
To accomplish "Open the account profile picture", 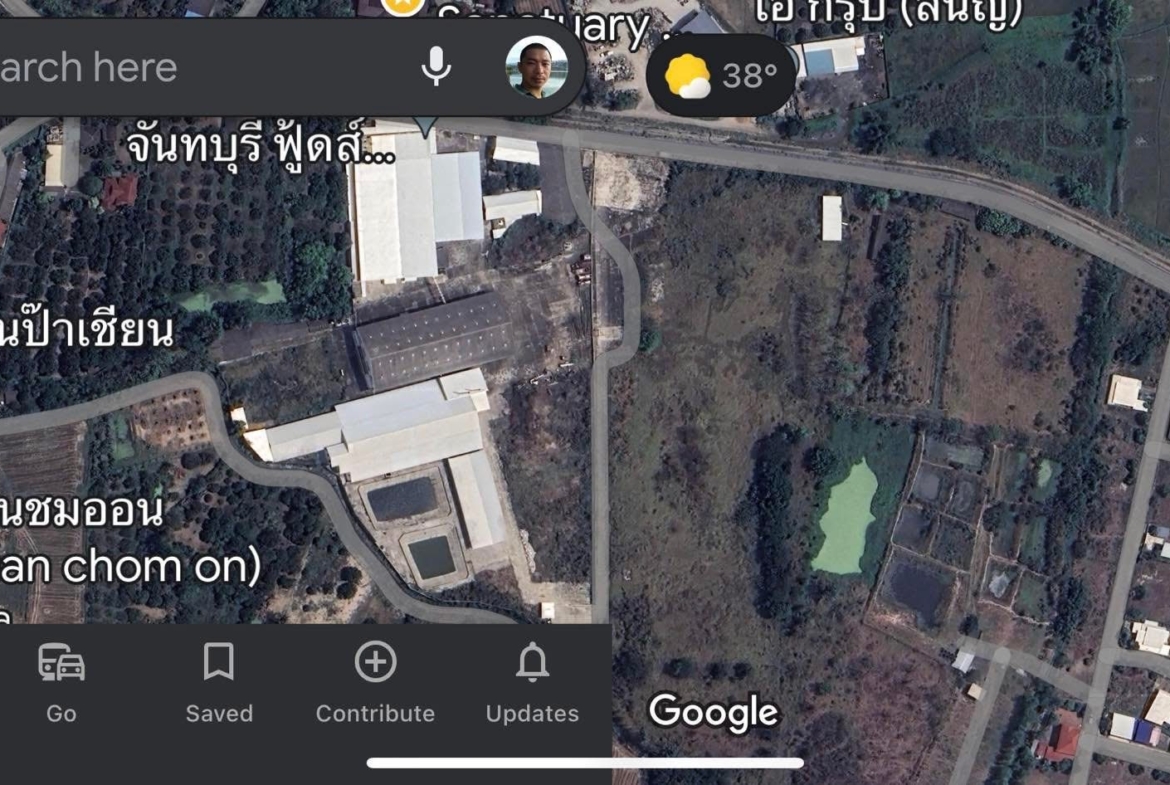I will click(x=537, y=67).
